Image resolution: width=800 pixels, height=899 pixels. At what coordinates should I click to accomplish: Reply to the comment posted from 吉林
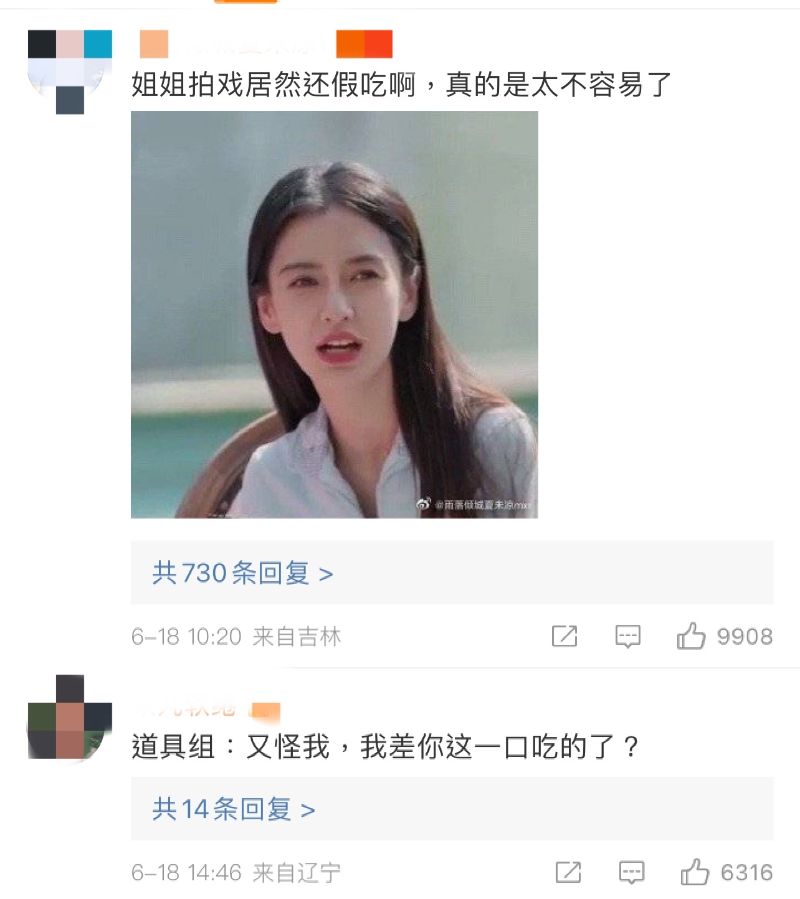pyautogui.click(x=628, y=636)
